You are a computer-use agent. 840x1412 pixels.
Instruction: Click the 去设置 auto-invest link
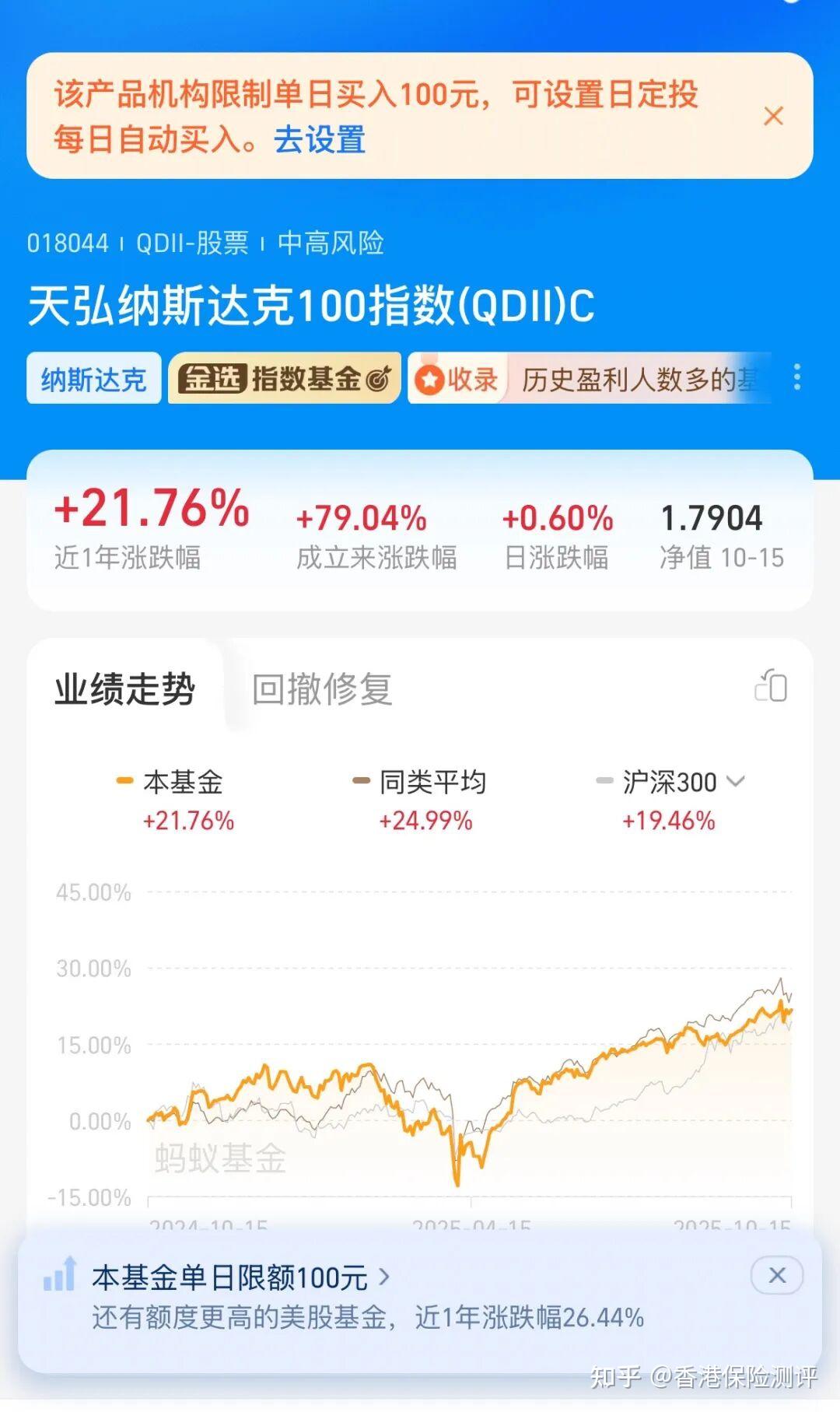pos(319,142)
